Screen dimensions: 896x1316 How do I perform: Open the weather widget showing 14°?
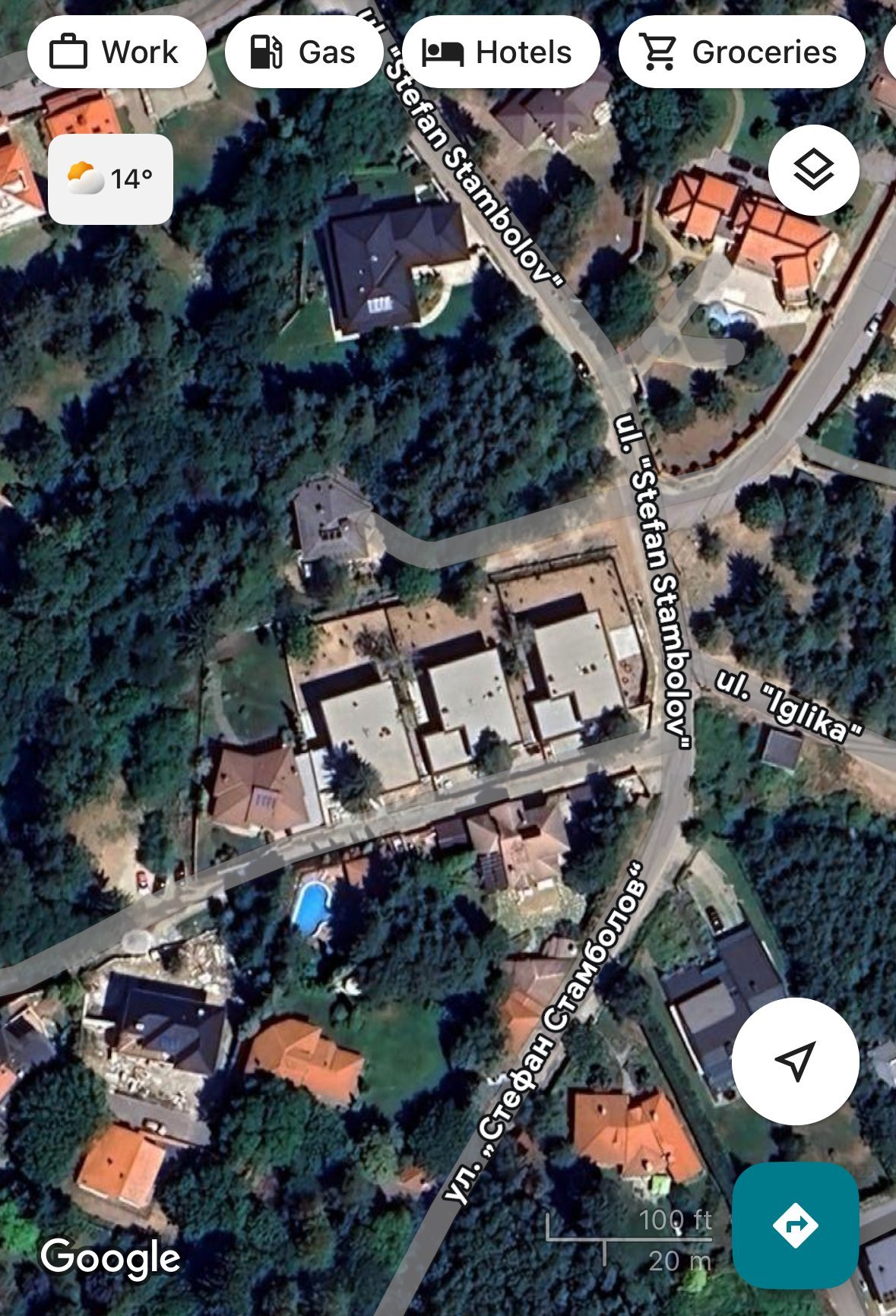pyautogui.click(x=110, y=179)
